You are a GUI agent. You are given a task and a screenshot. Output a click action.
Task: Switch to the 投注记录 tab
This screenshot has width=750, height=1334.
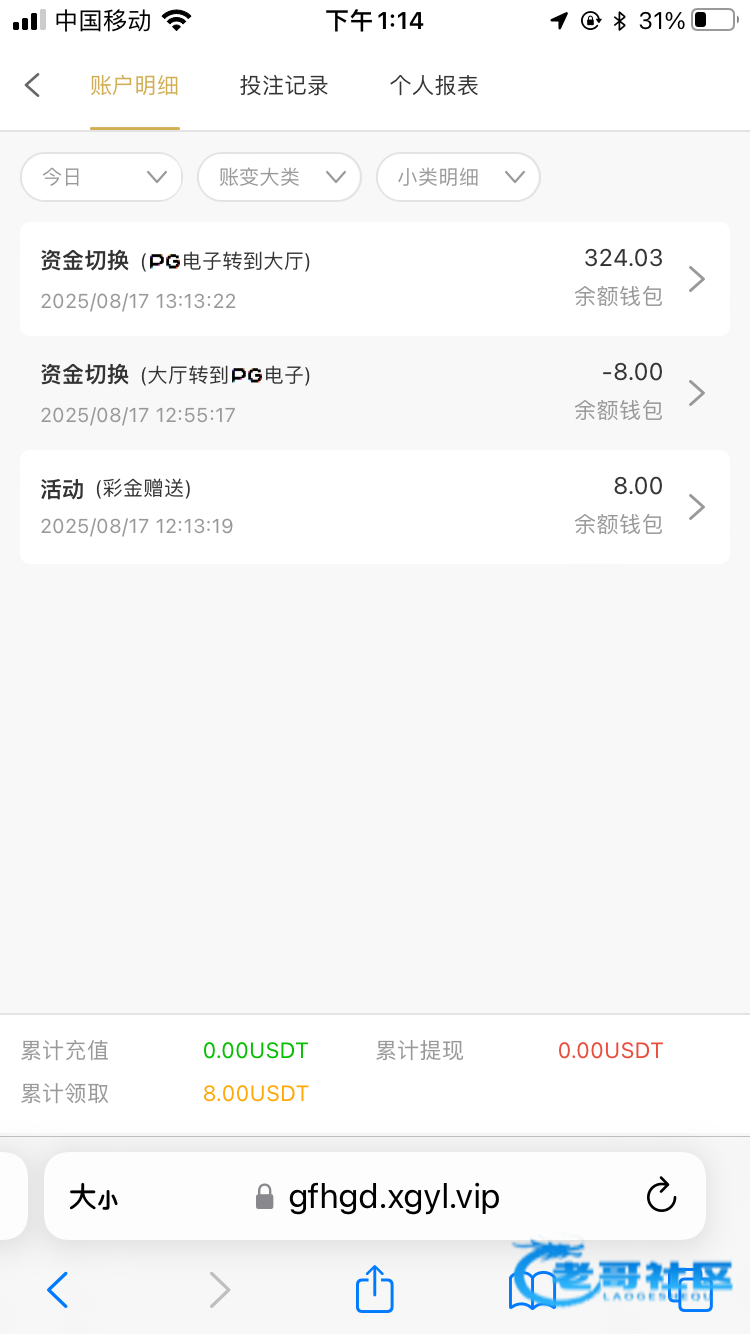click(284, 86)
